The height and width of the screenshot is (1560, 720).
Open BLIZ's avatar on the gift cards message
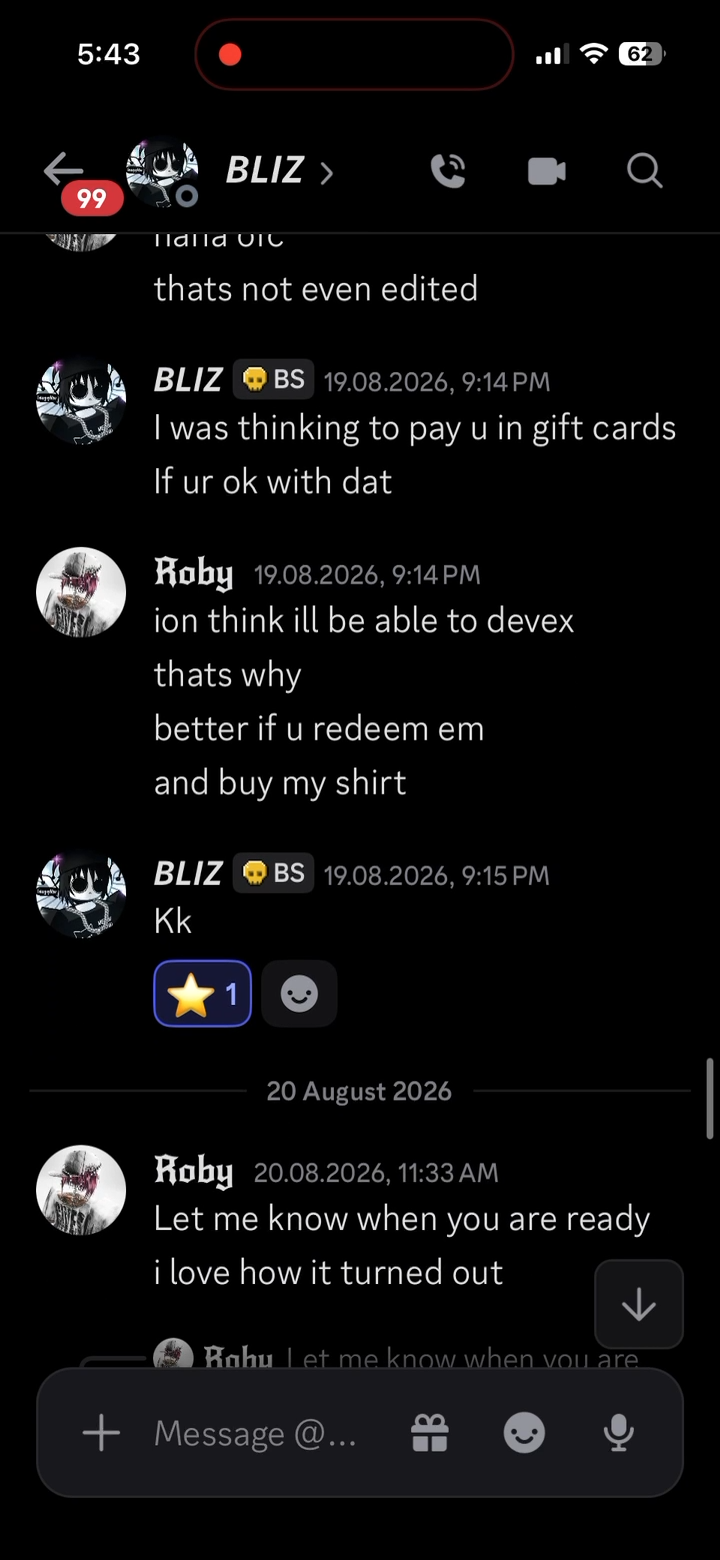click(81, 399)
